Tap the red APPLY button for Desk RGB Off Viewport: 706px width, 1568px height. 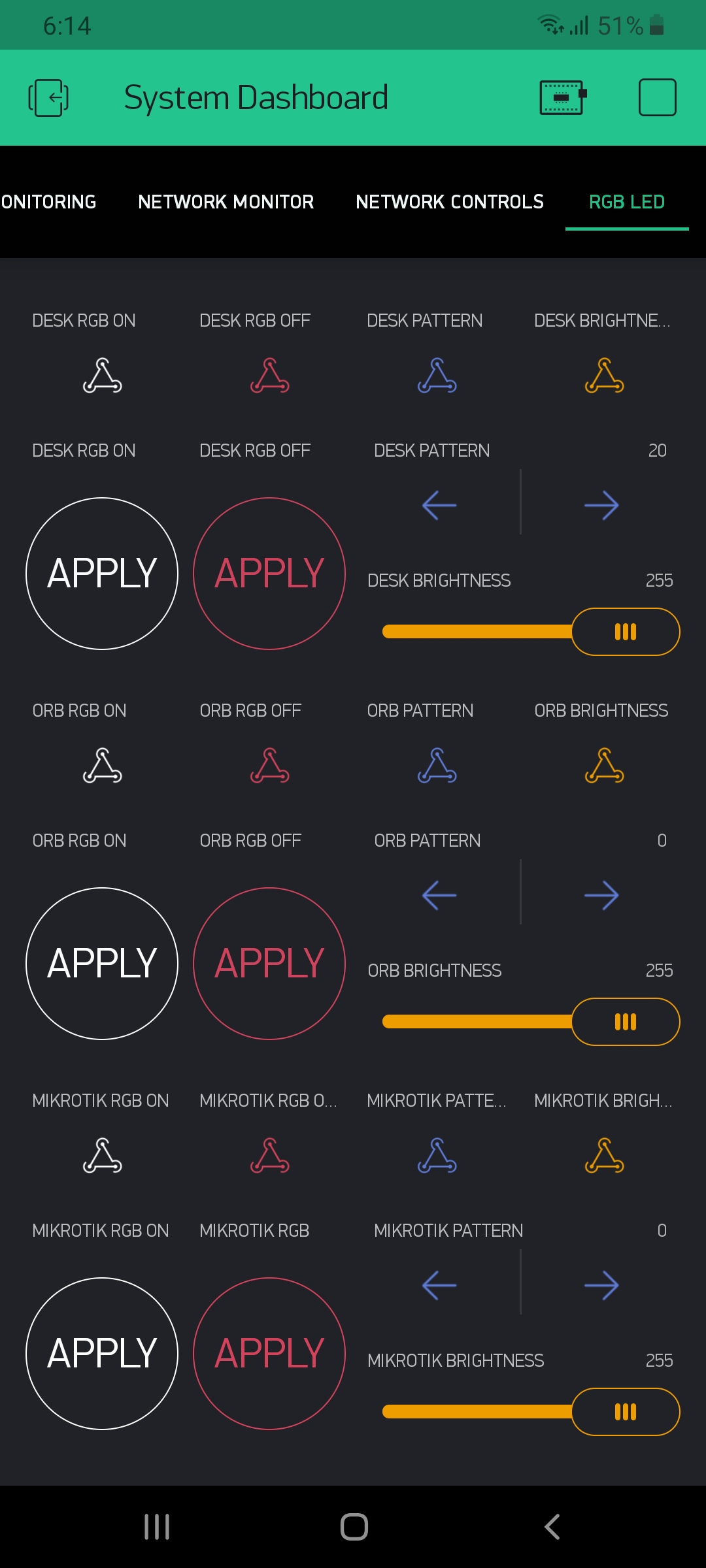point(269,574)
